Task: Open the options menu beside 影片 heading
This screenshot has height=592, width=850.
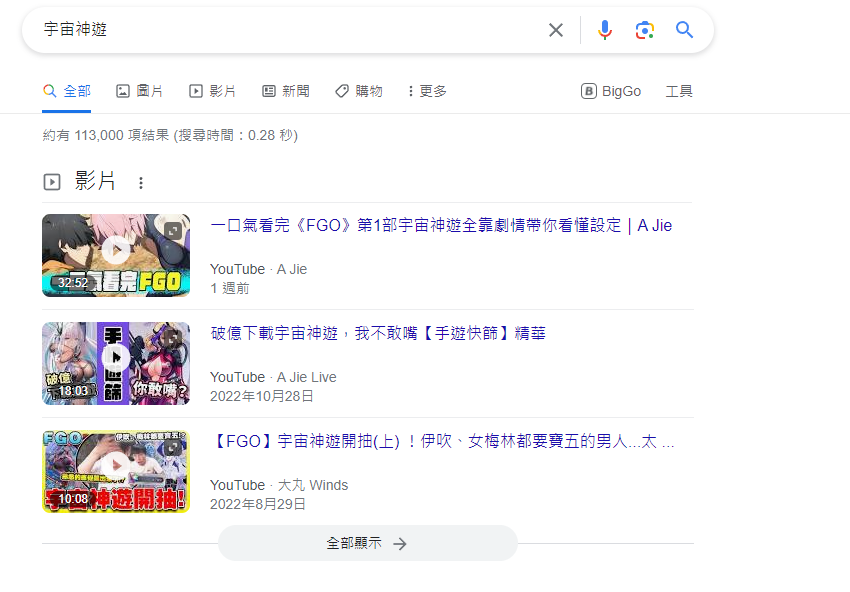Action: [141, 183]
